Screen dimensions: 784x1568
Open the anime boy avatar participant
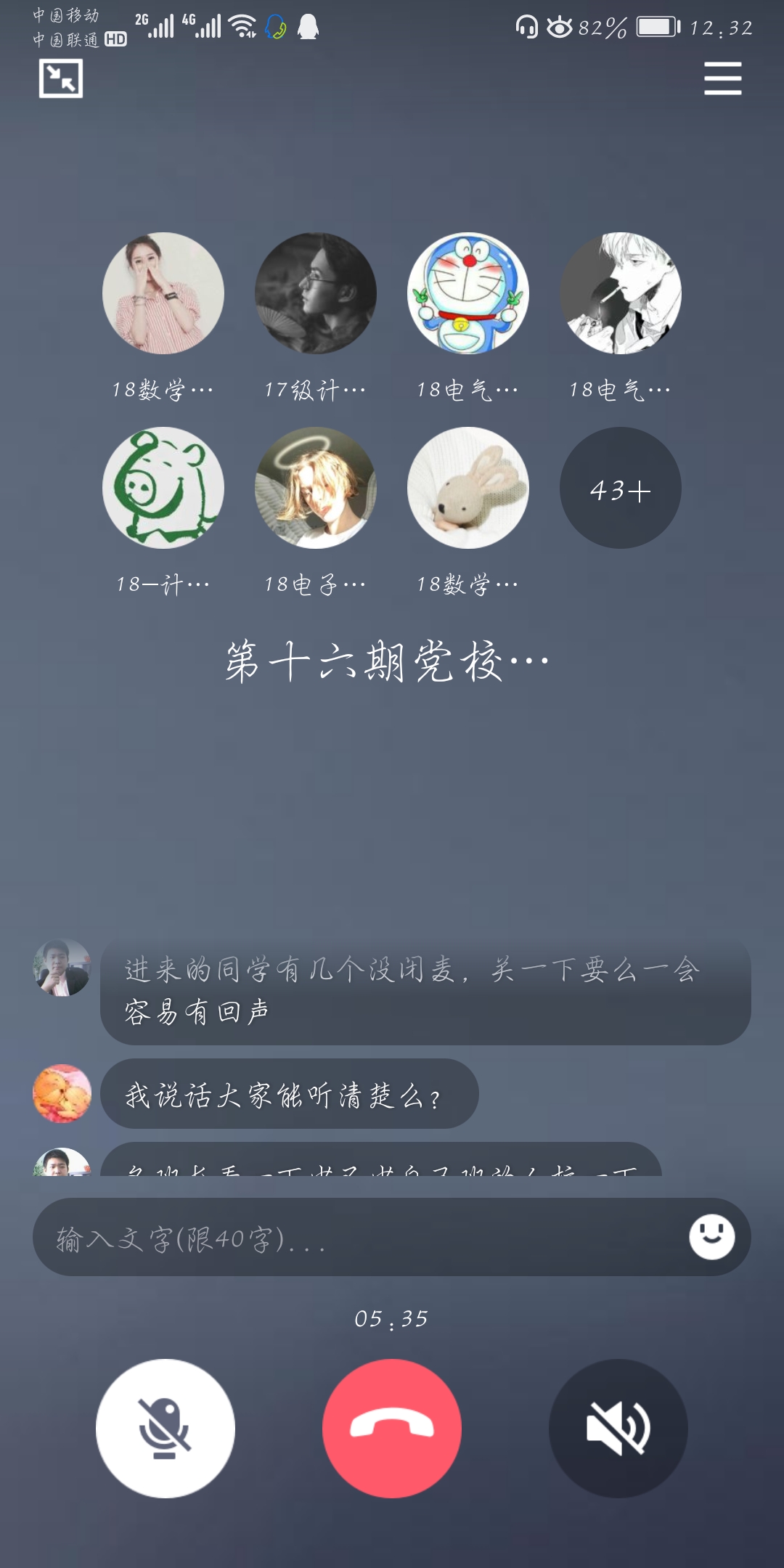[620, 293]
